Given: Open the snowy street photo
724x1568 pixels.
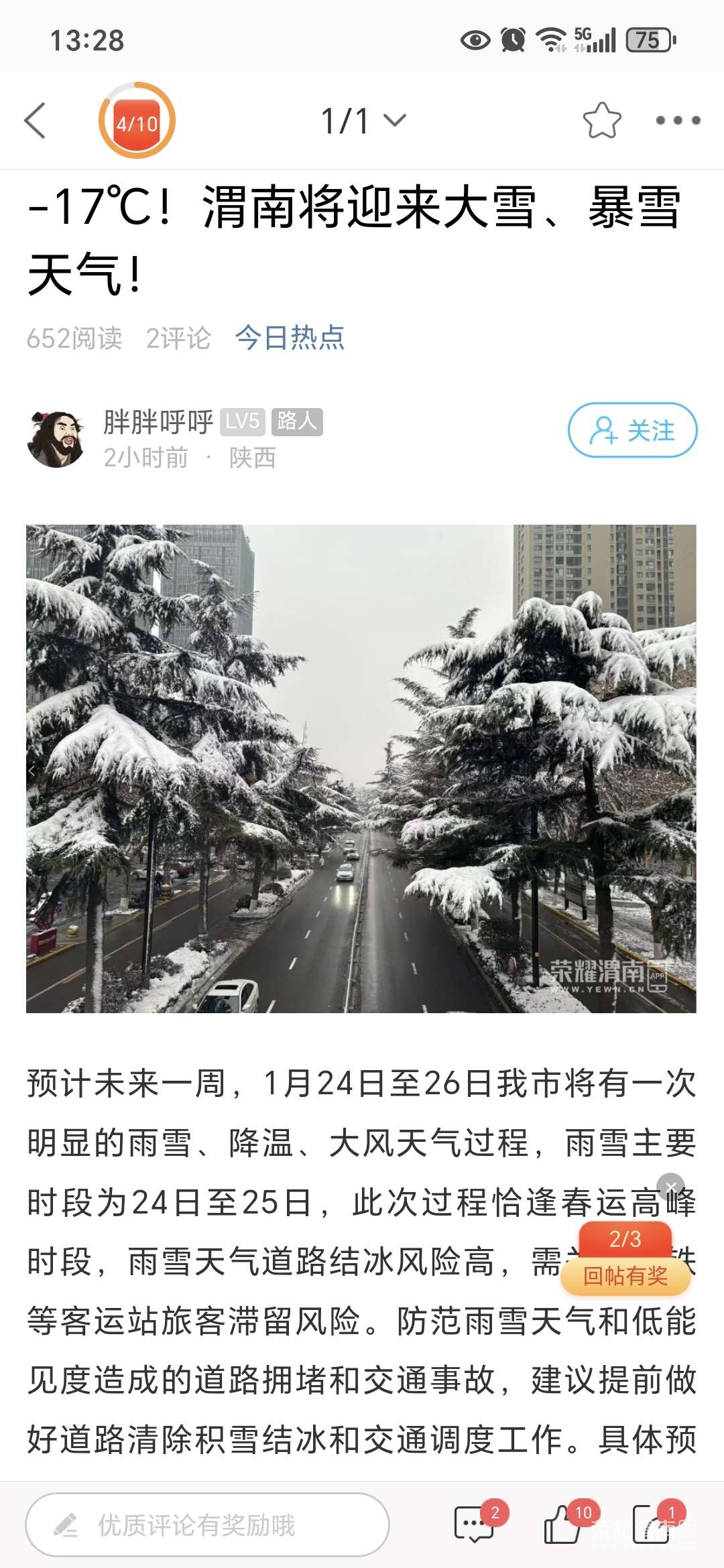Looking at the screenshot, I should coord(361,768).
